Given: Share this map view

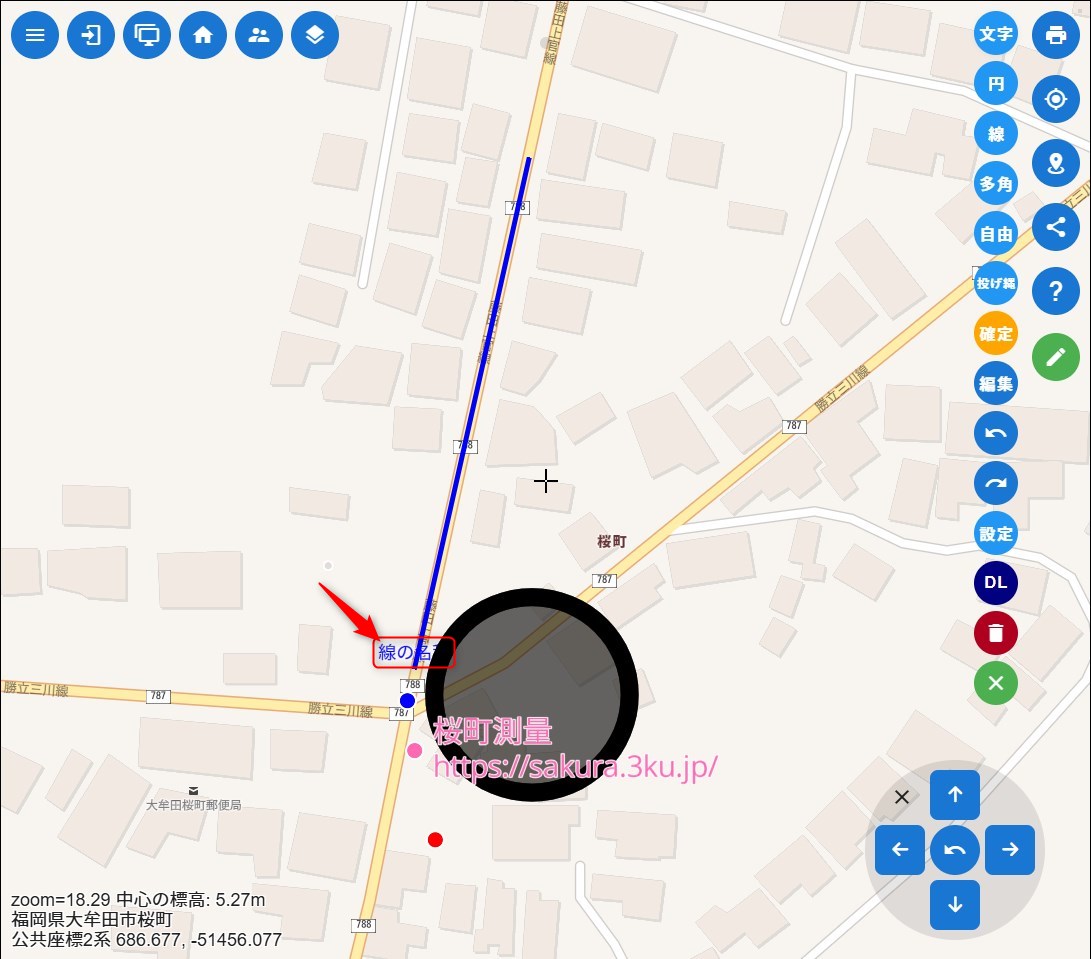Looking at the screenshot, I should [1056, 227].
